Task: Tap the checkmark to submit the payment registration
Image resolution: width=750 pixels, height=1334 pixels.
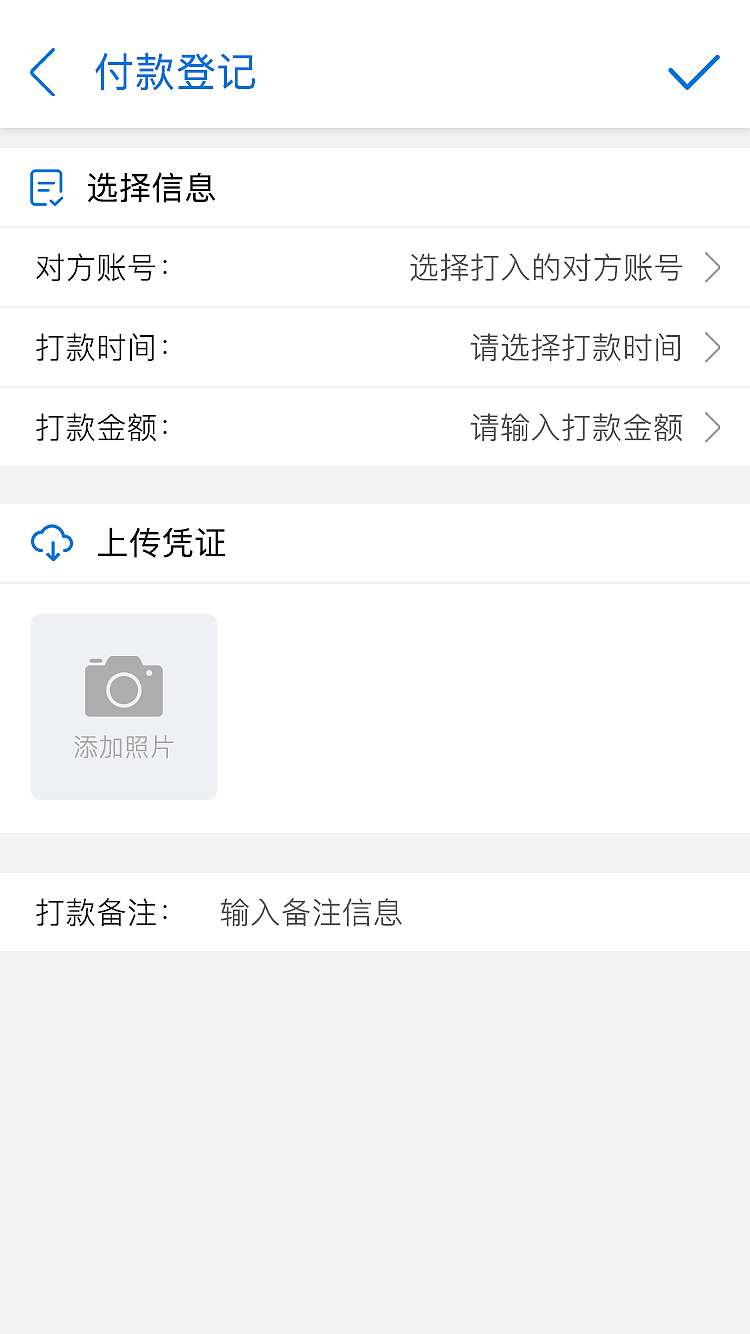Action: click(x=693, y=72)
